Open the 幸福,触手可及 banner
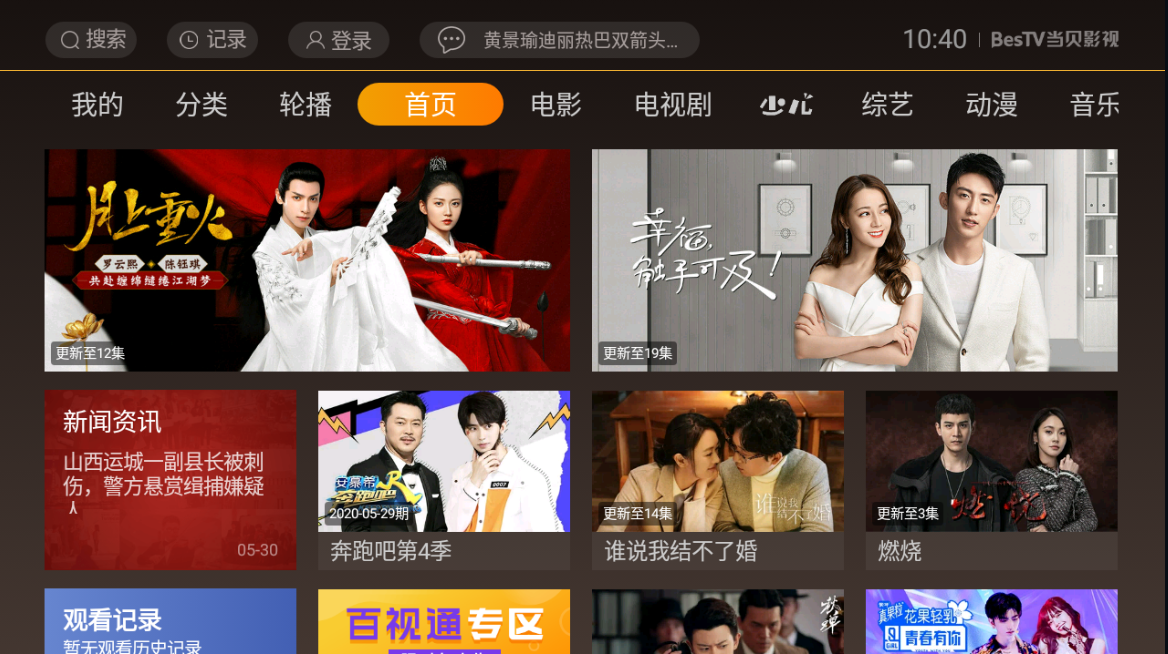 tap(854, 260)
